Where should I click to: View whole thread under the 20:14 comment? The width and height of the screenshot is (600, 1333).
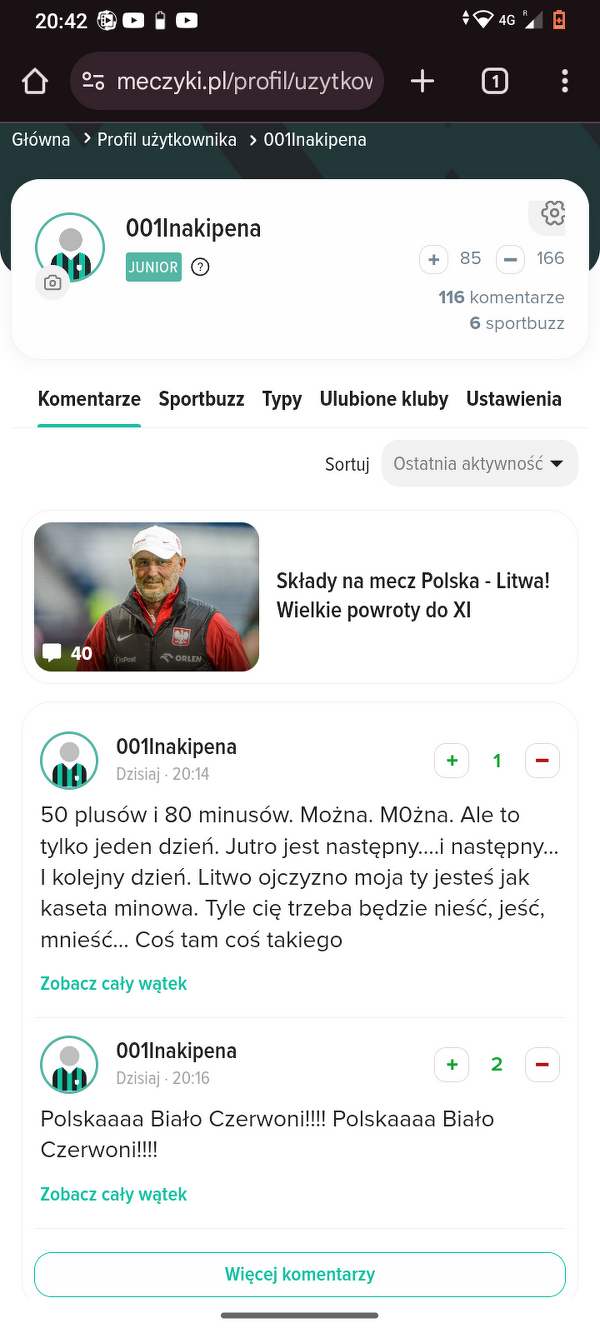coord(114,983)
